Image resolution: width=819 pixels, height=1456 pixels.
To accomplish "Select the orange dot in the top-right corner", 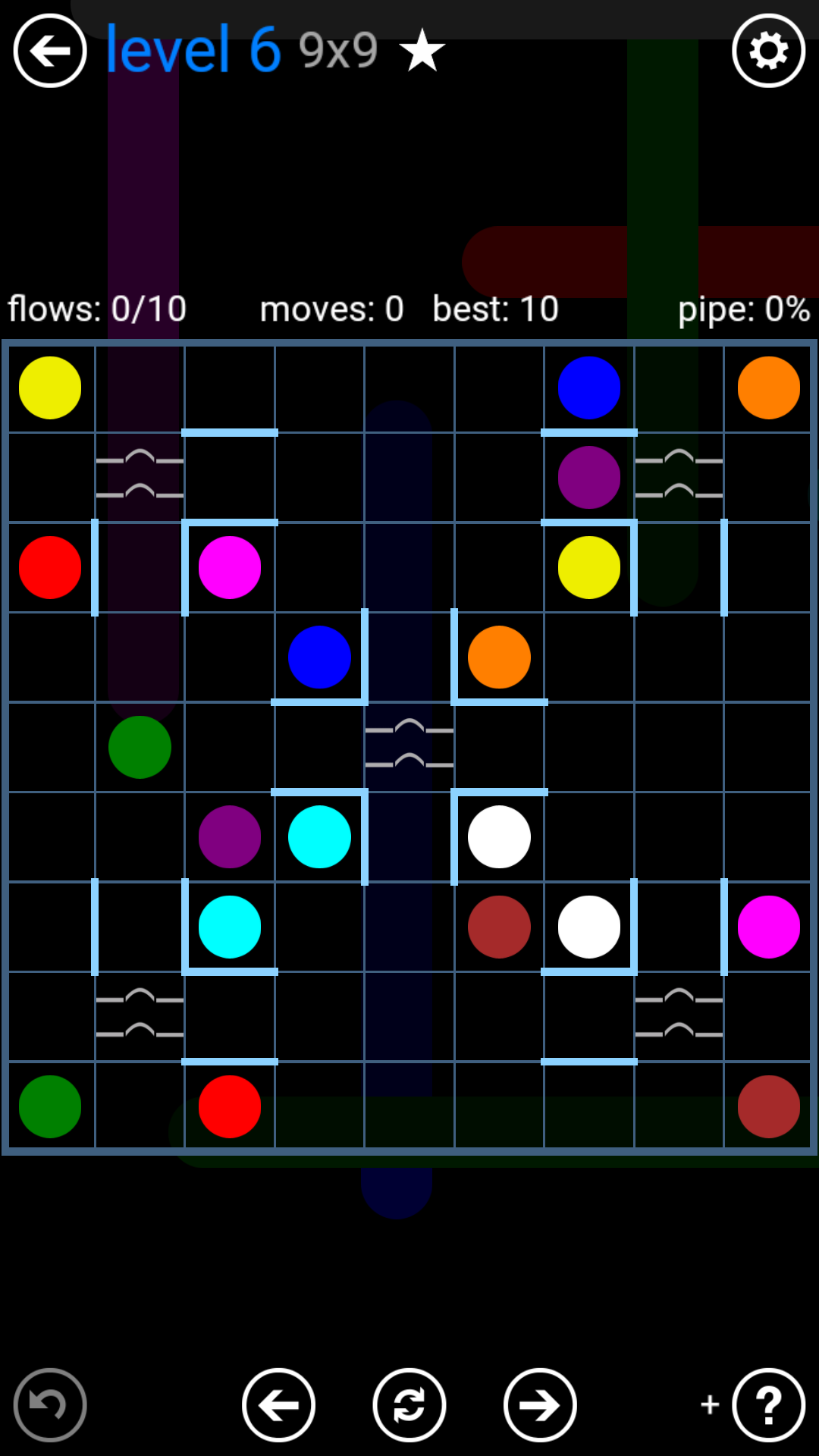I will click(768, 388).
